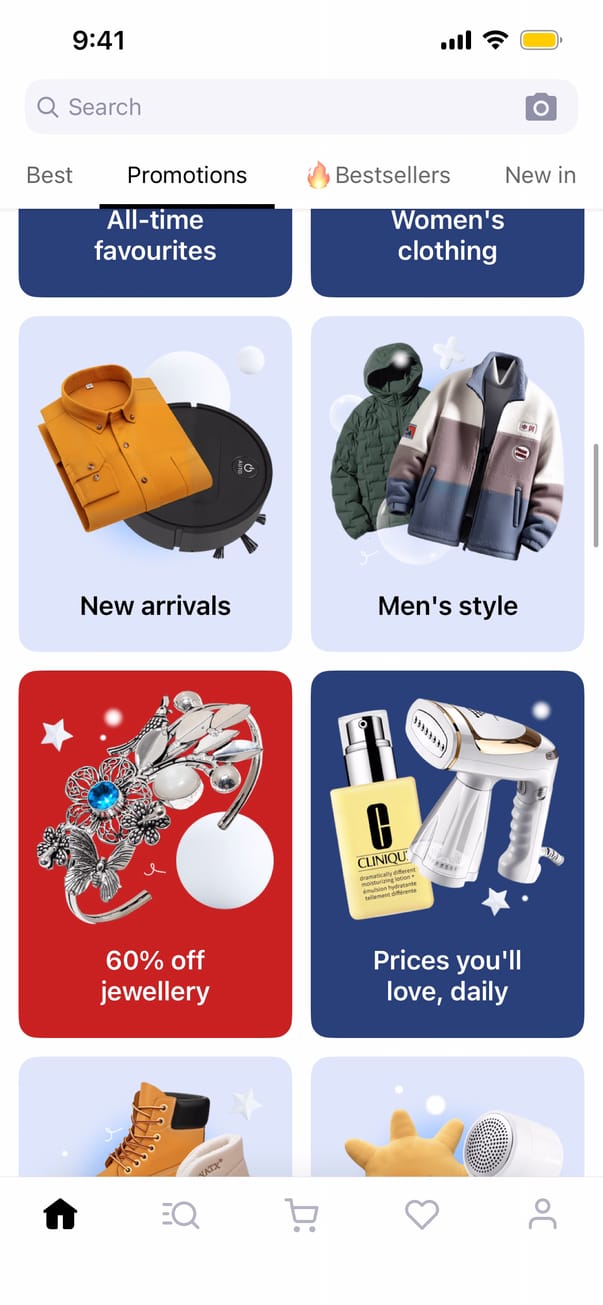This screenshot has width=603, height=1305.
Task: Open the favourites heart tab
Action: point(422,1214)
